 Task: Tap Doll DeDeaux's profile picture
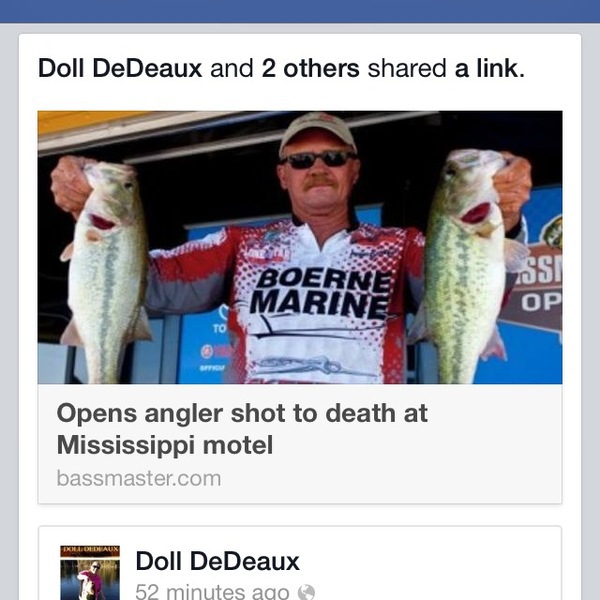click(x=90, y=573)
